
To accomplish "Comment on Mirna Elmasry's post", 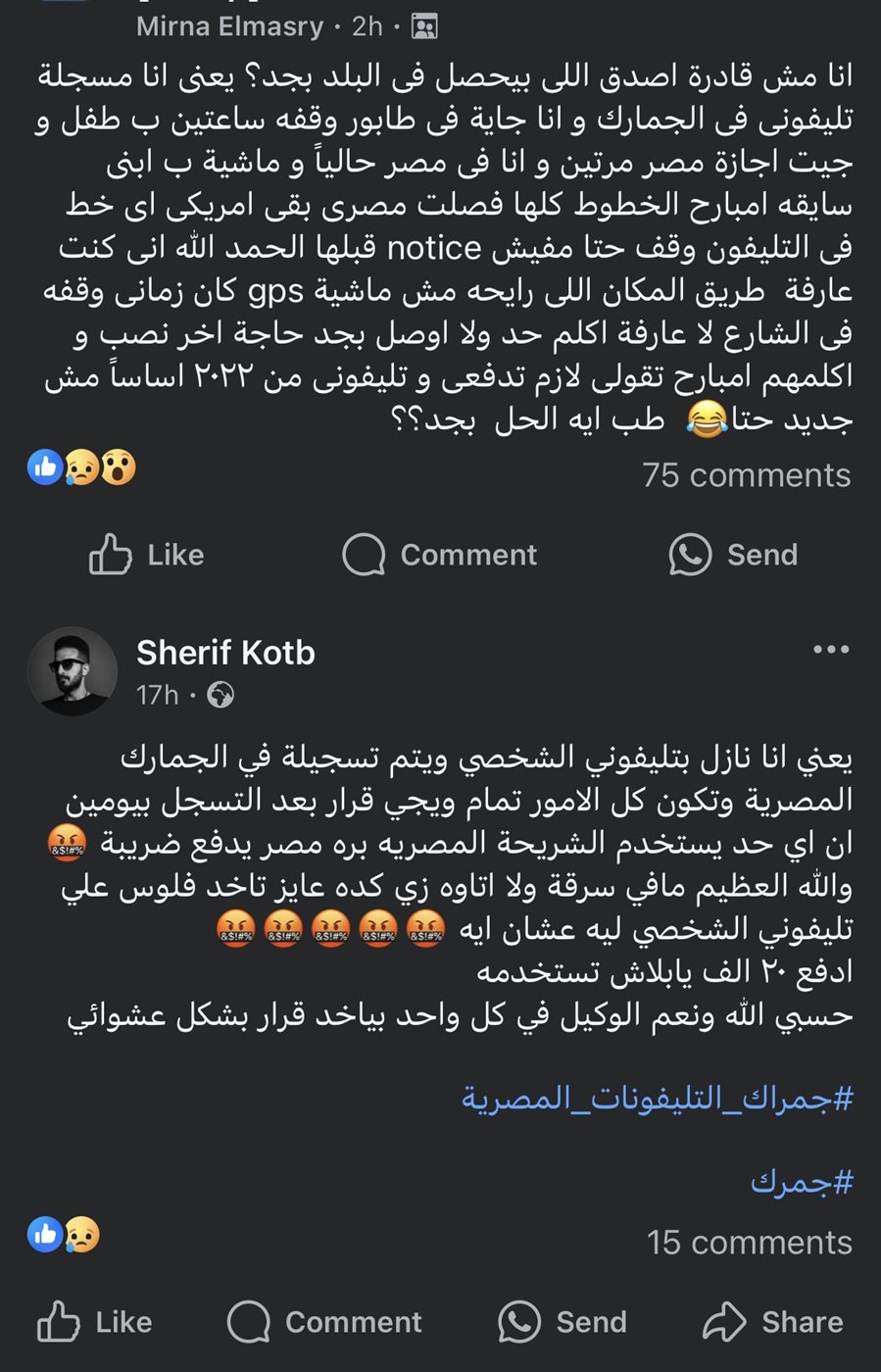I will (x=440, y=555).
